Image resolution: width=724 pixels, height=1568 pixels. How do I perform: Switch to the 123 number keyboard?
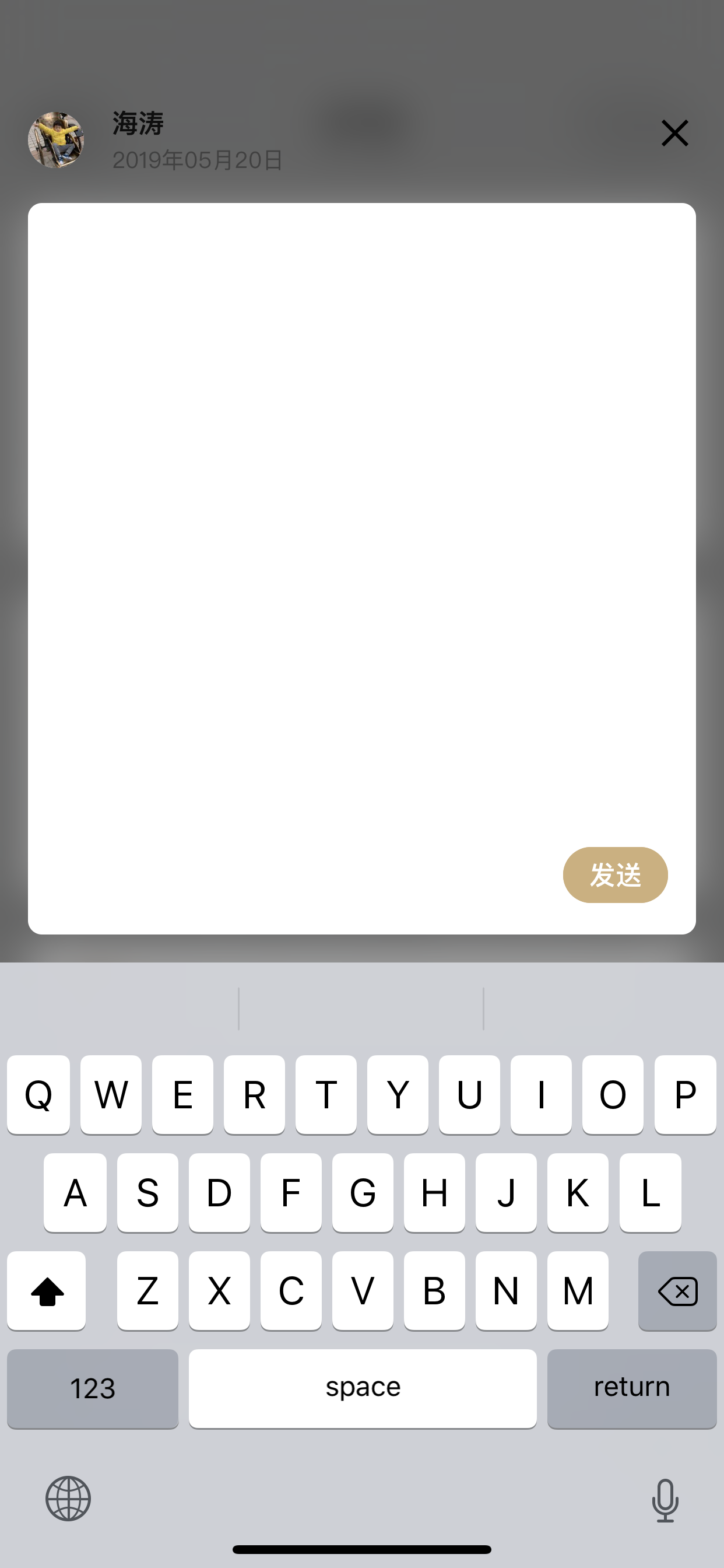(x=93, y=1388)
